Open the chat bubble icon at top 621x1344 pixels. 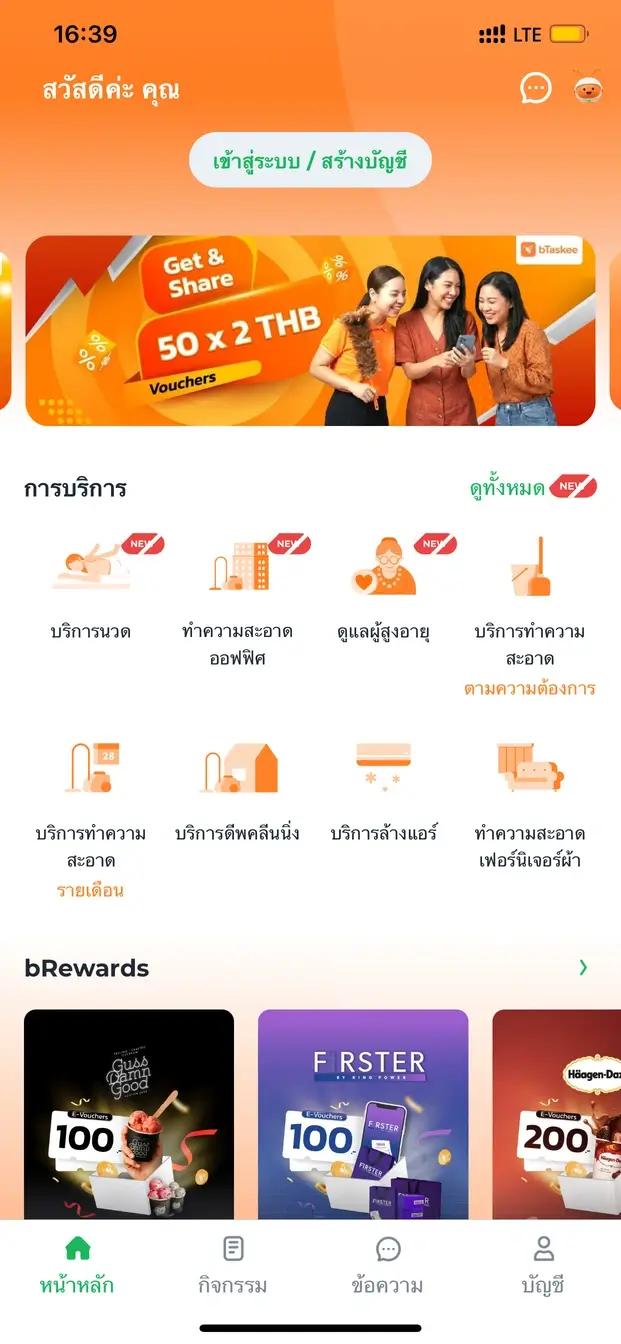click(536, 89)
